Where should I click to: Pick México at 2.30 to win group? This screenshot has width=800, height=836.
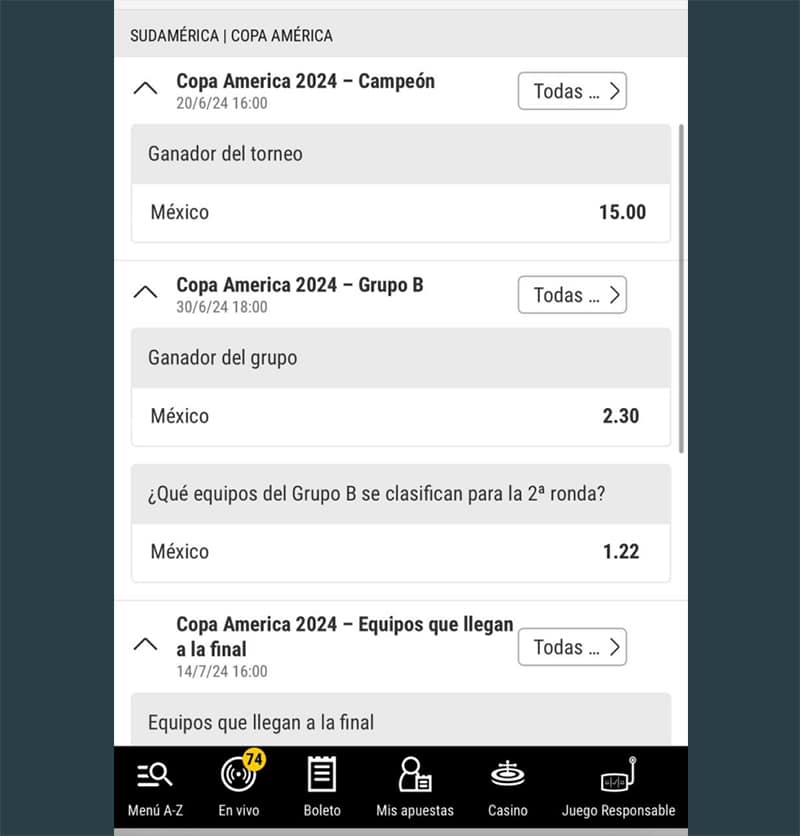[x=400, y=416]
